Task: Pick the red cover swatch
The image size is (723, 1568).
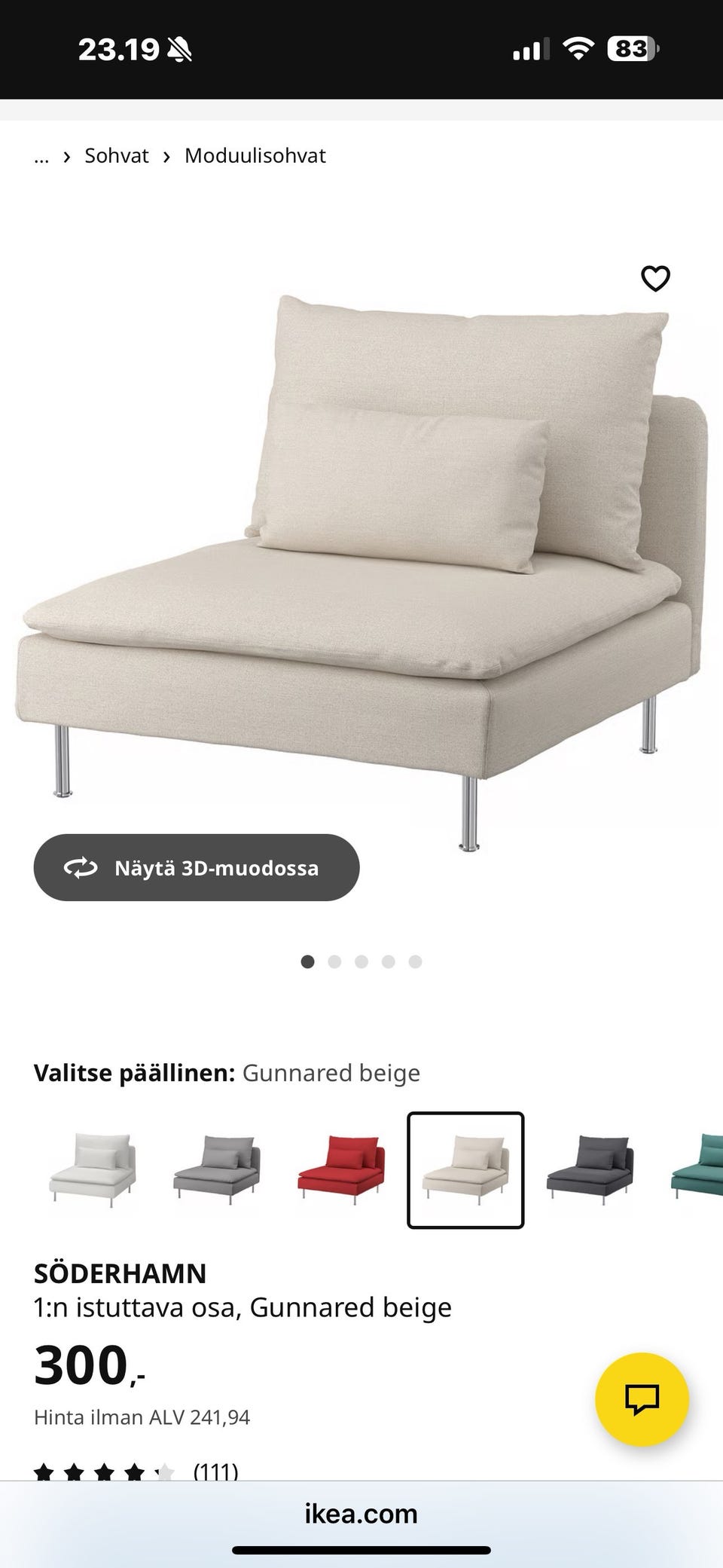Action: (x=341, y=1169)
